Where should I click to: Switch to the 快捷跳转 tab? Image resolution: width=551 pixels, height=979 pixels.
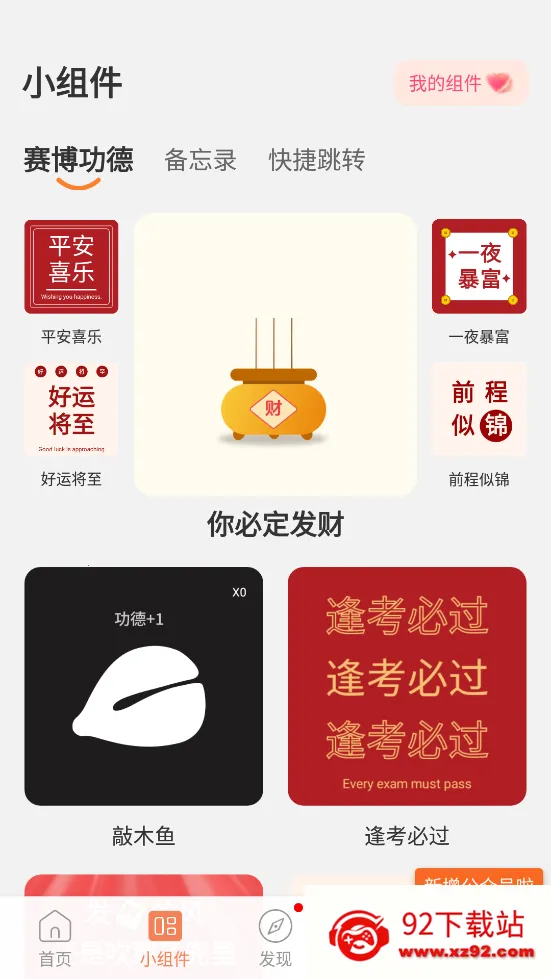[x=317, y=160]
